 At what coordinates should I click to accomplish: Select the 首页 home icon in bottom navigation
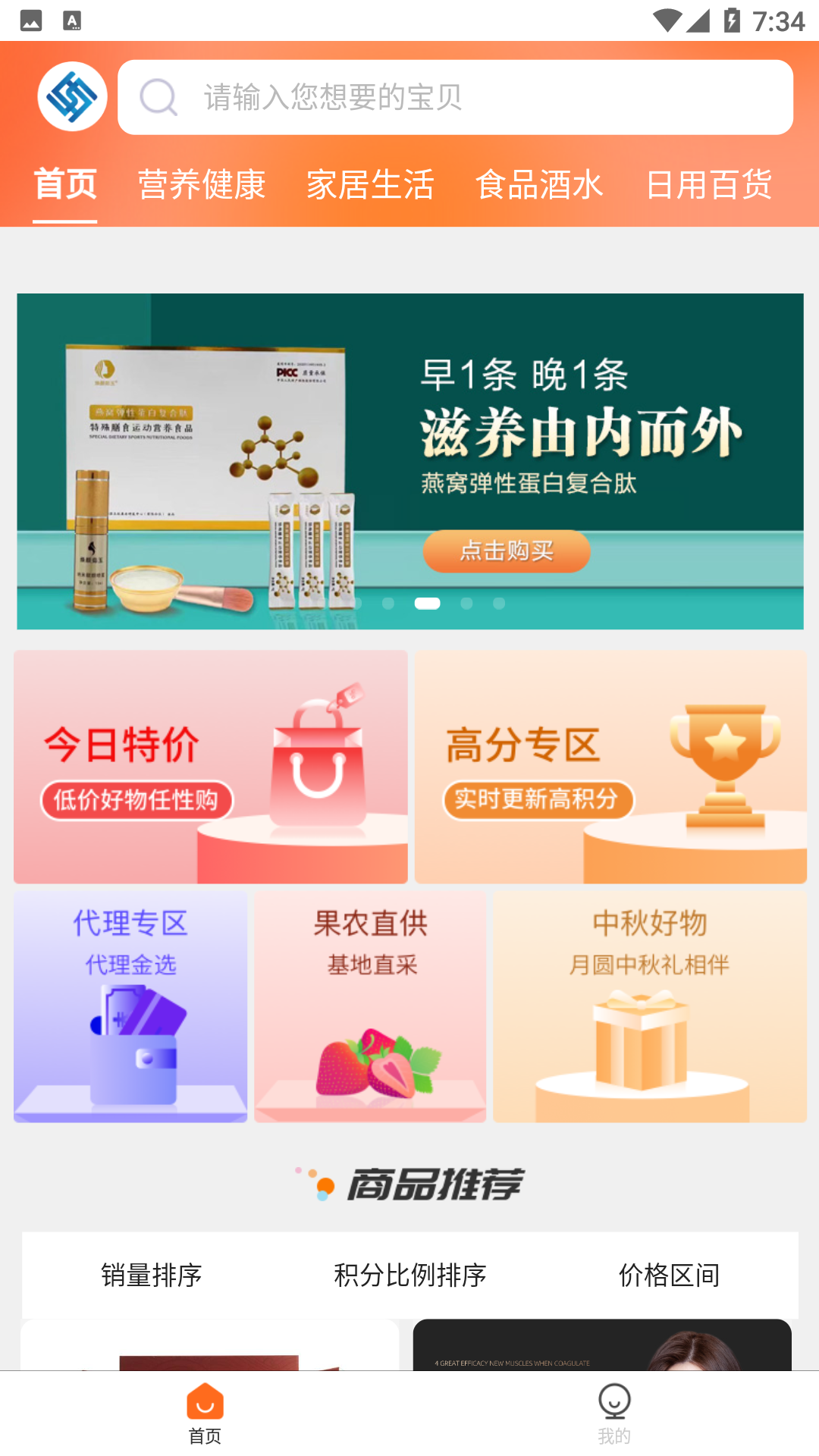203,1399
